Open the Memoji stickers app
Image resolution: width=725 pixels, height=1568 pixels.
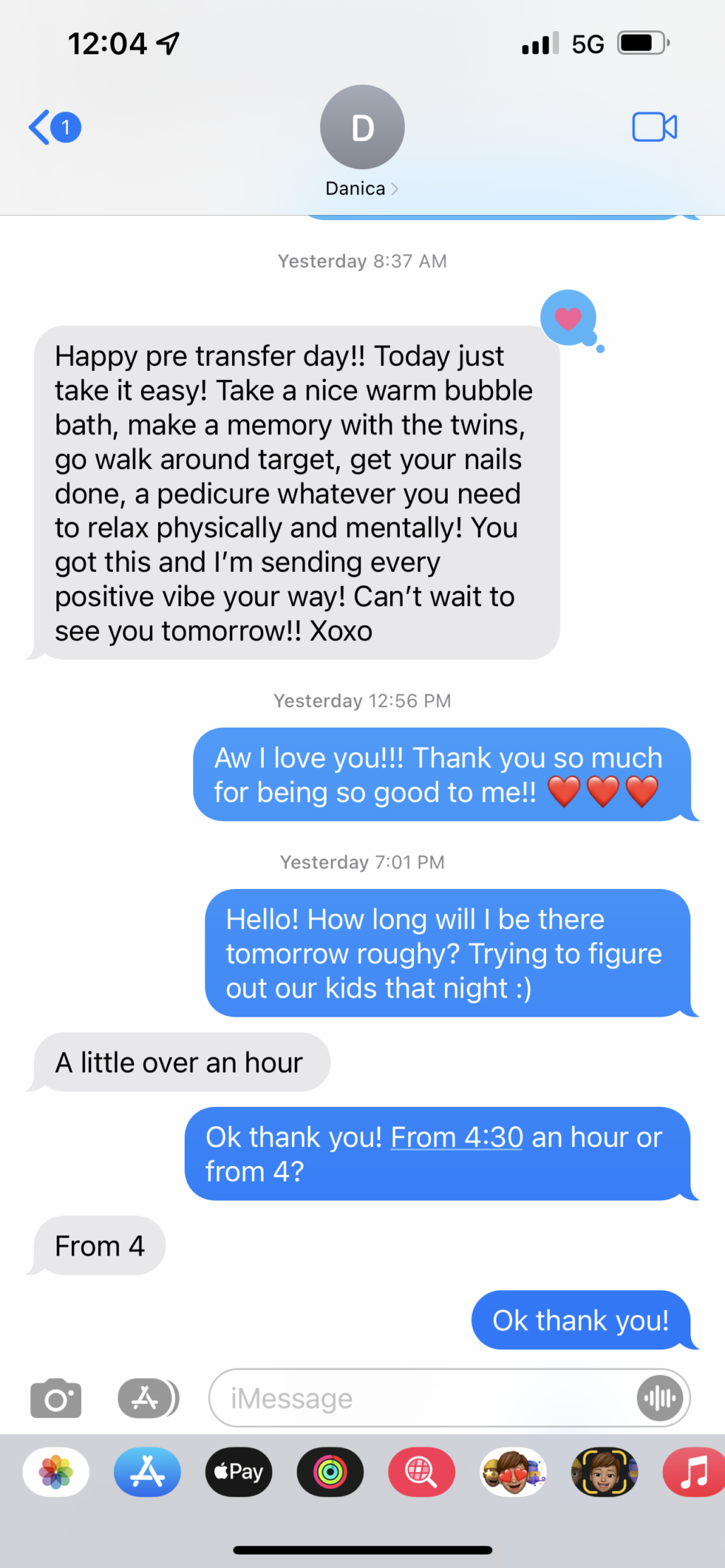[513, 1472]
